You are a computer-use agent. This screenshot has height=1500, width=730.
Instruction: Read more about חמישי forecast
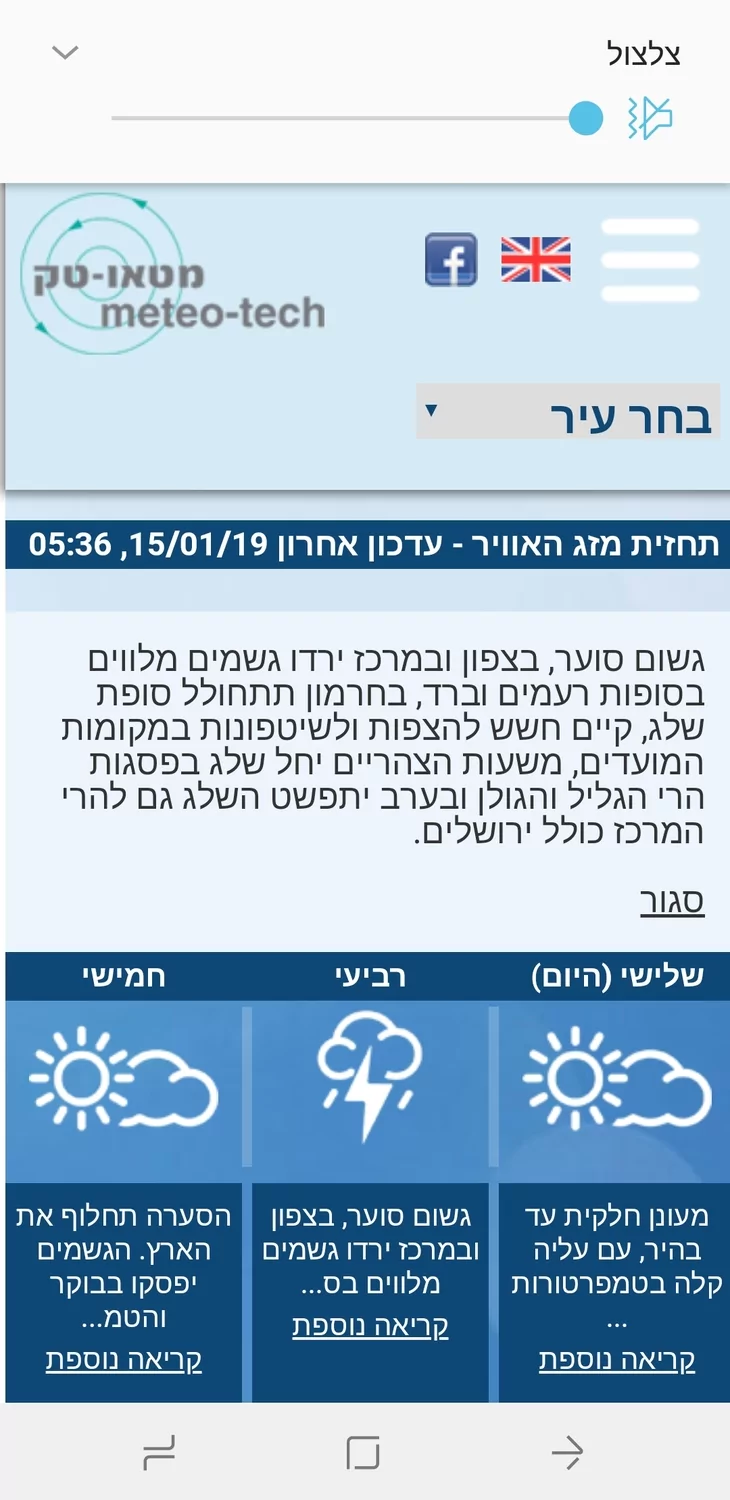pos(124,1360)
